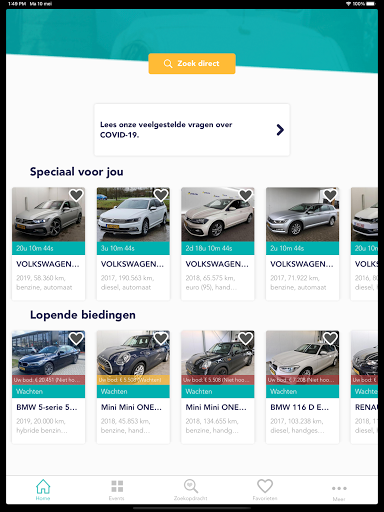Open the 2017 Volkswagen with 71.922 km
The height and width of the screenshot is (512, 384).
point(302,244)
